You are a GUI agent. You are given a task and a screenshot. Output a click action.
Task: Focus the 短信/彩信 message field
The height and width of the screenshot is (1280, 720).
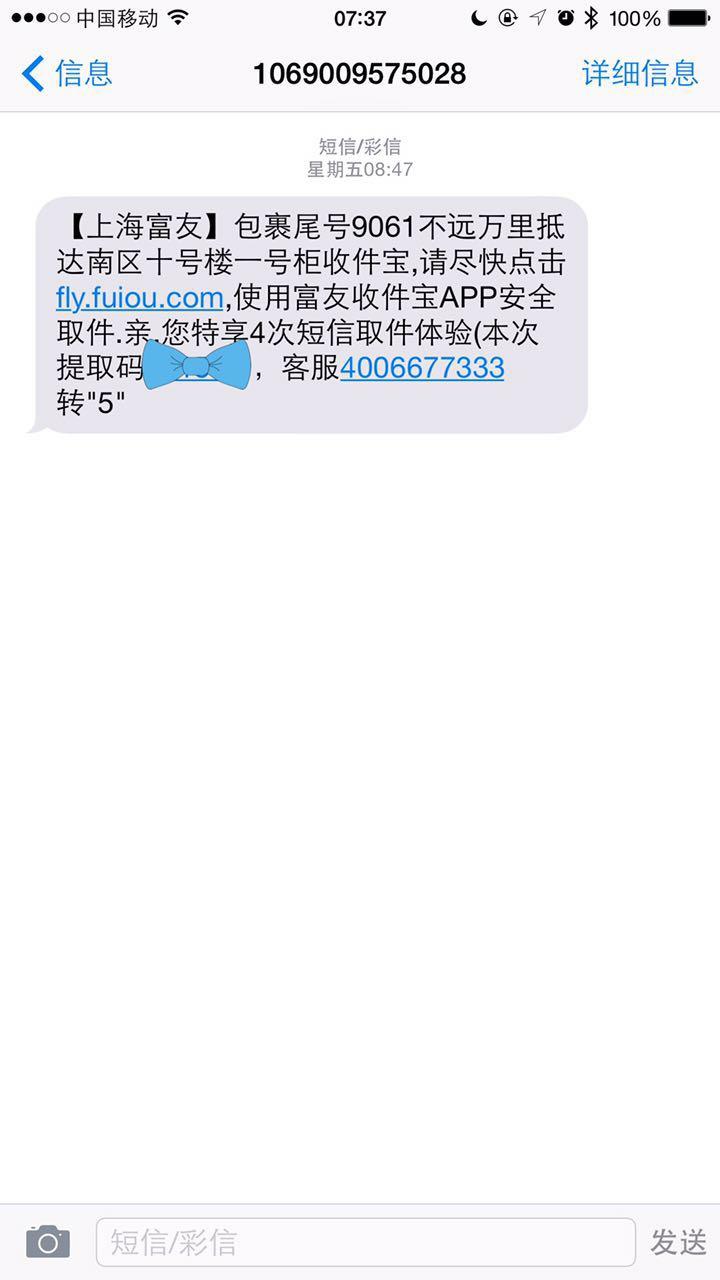coord(365,1242)
